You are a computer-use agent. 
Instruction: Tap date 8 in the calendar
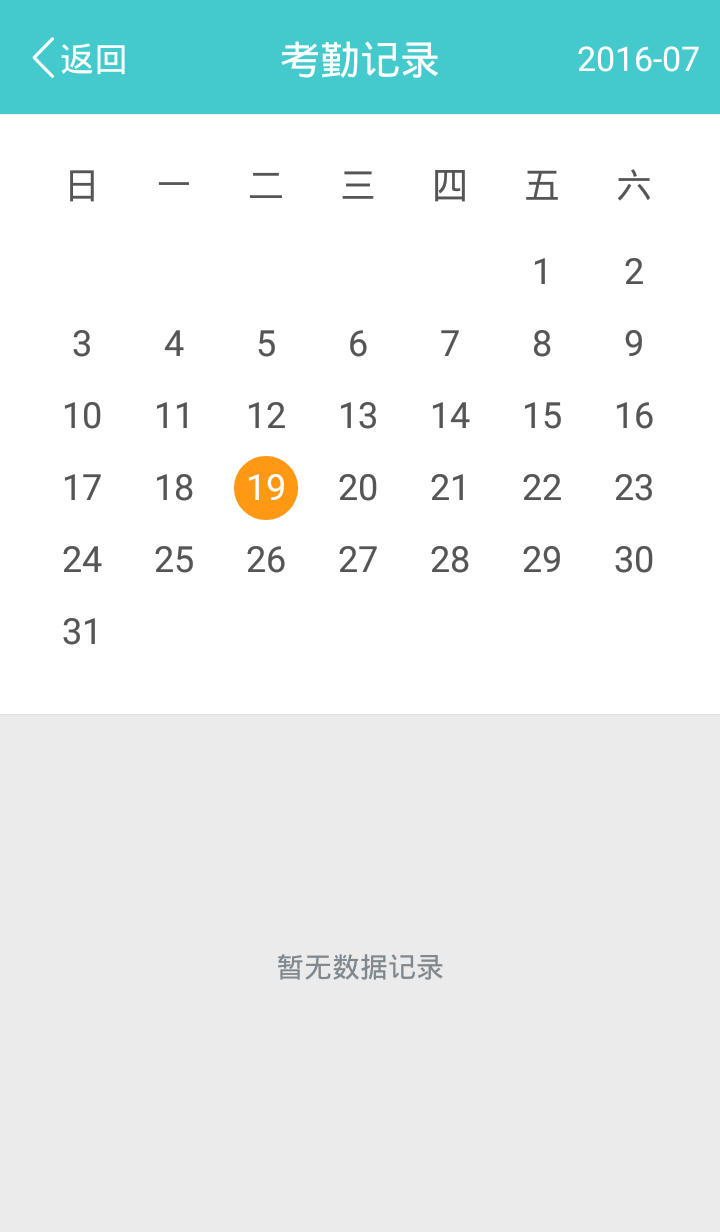(x=542, y=344)
